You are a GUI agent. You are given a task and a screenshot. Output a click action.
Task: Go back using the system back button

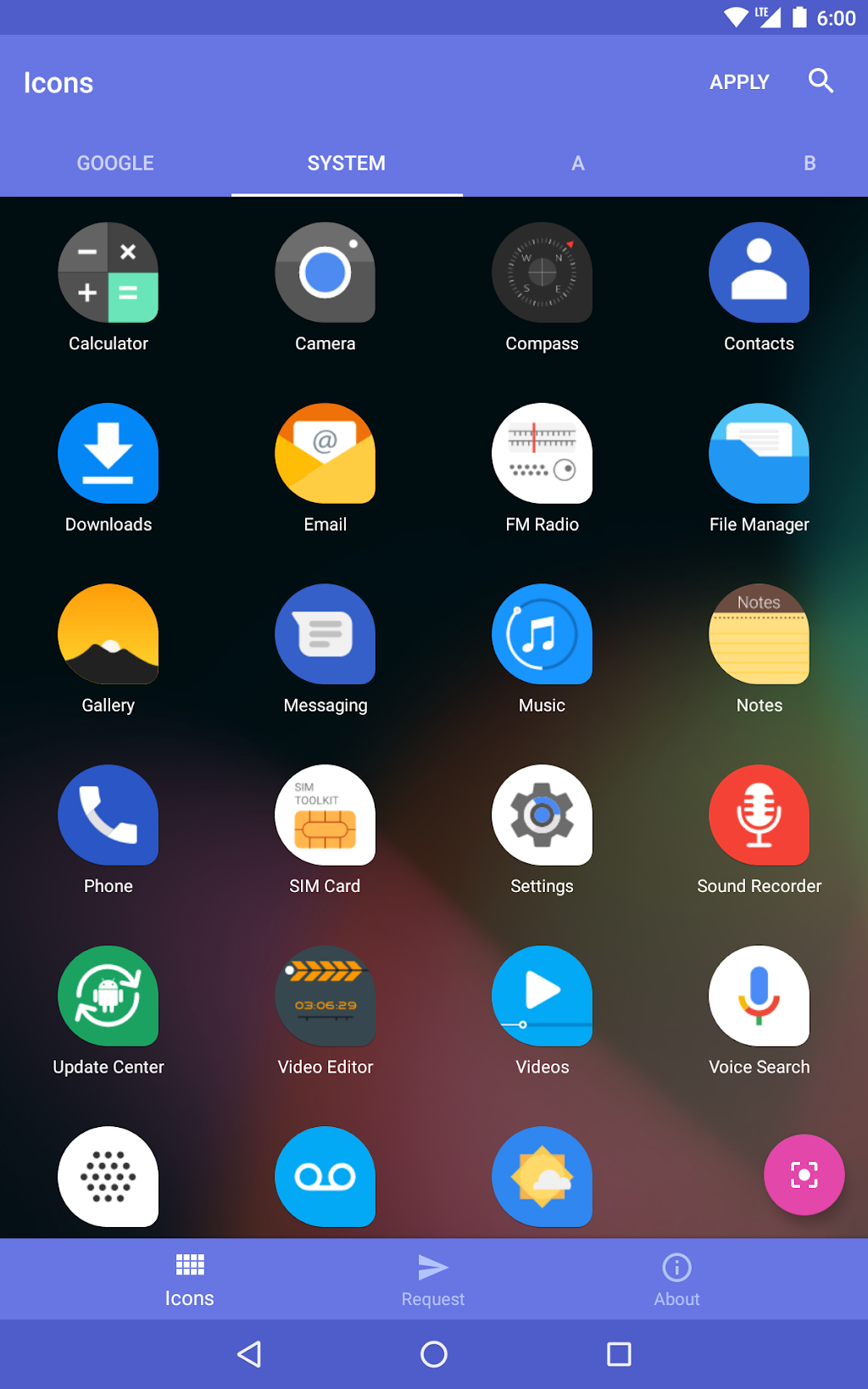[x=249, y=1354]
